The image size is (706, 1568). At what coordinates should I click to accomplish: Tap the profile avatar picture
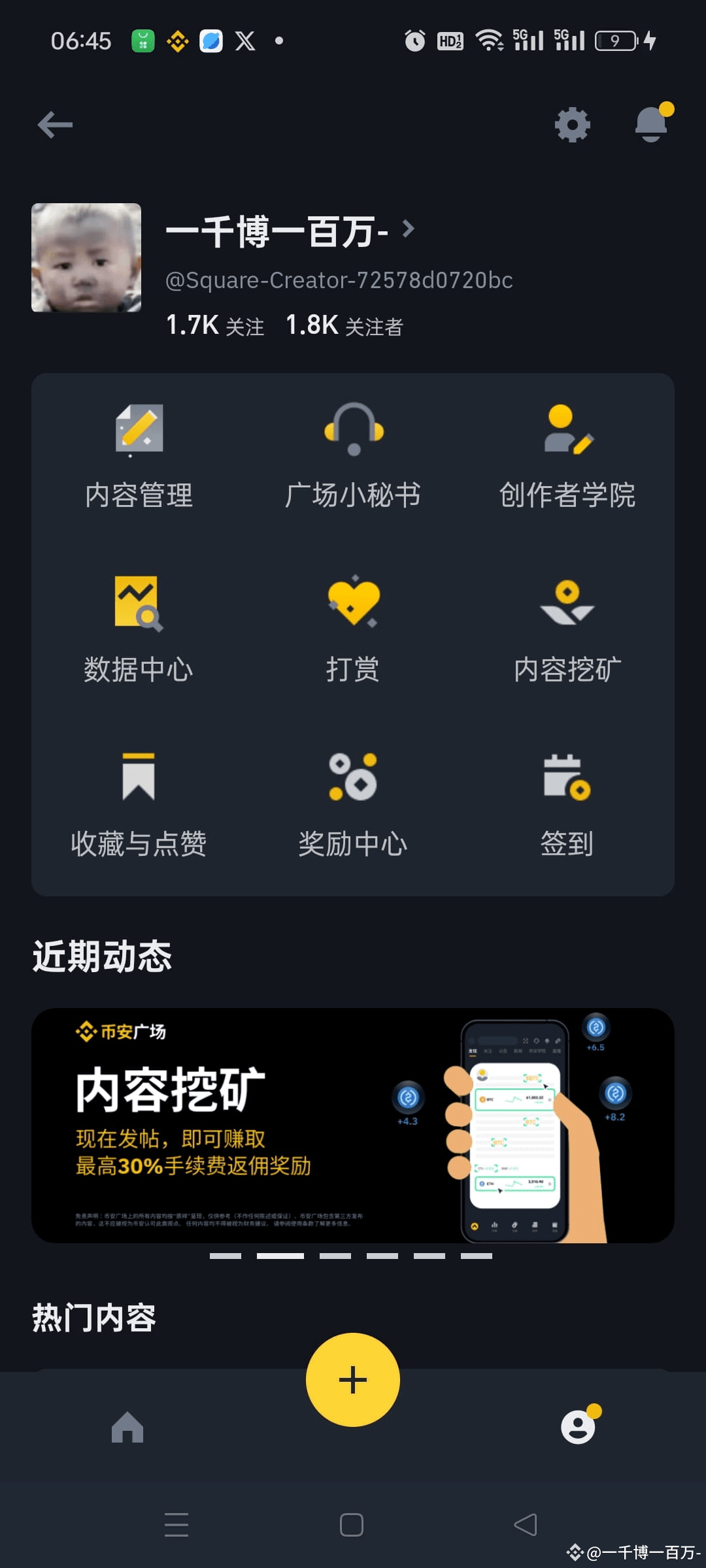pos(86,257)
